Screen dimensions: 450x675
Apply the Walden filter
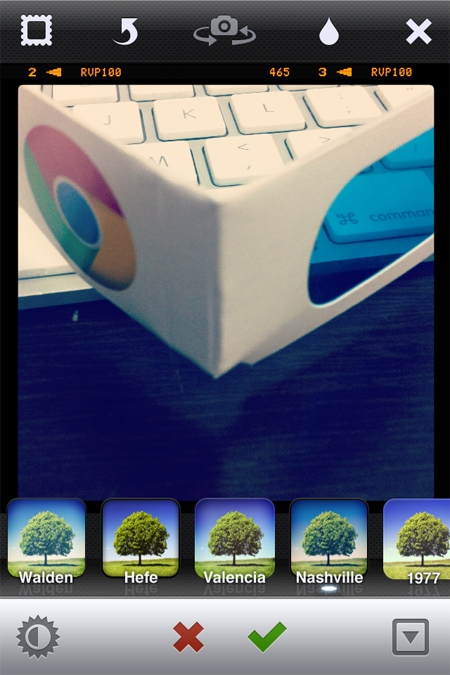click(46, 542)
